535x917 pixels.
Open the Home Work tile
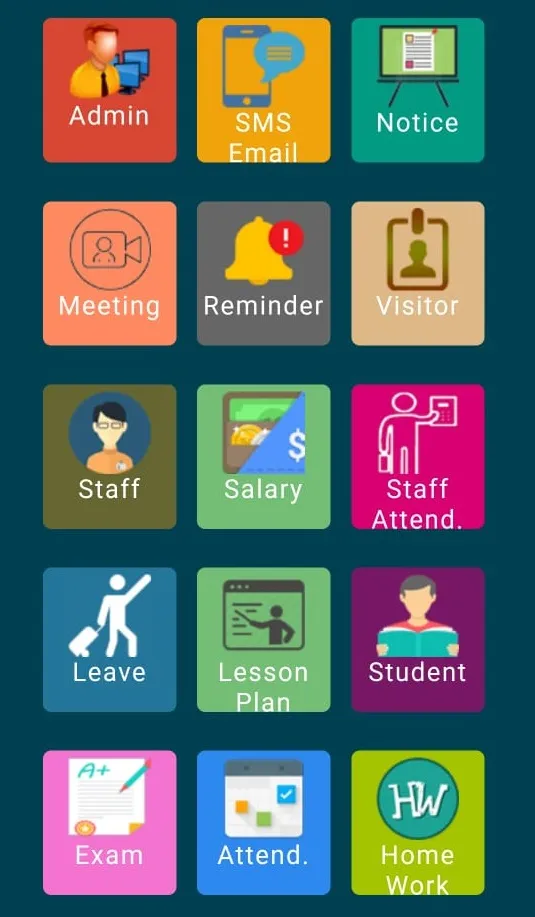click(x=417, y=822)
